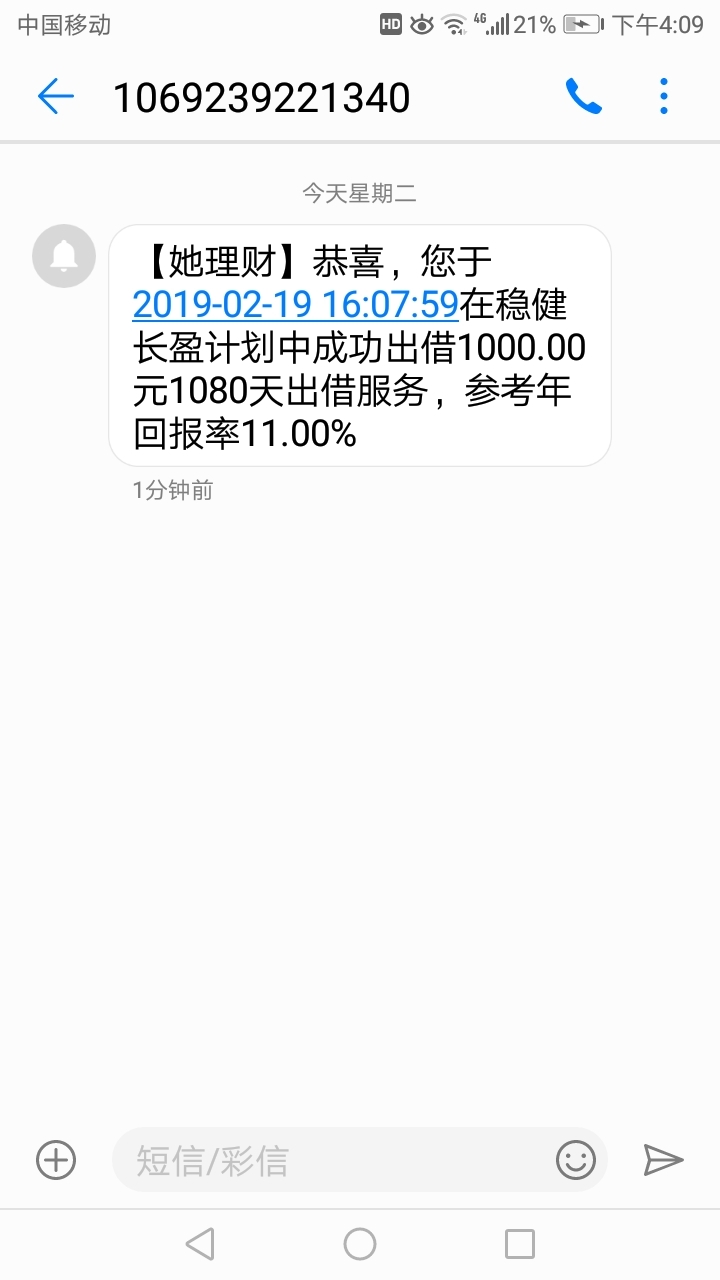Send the message with the arrow icon
Viewport: 720px width, 1280px height.
tap(663, 1160)
